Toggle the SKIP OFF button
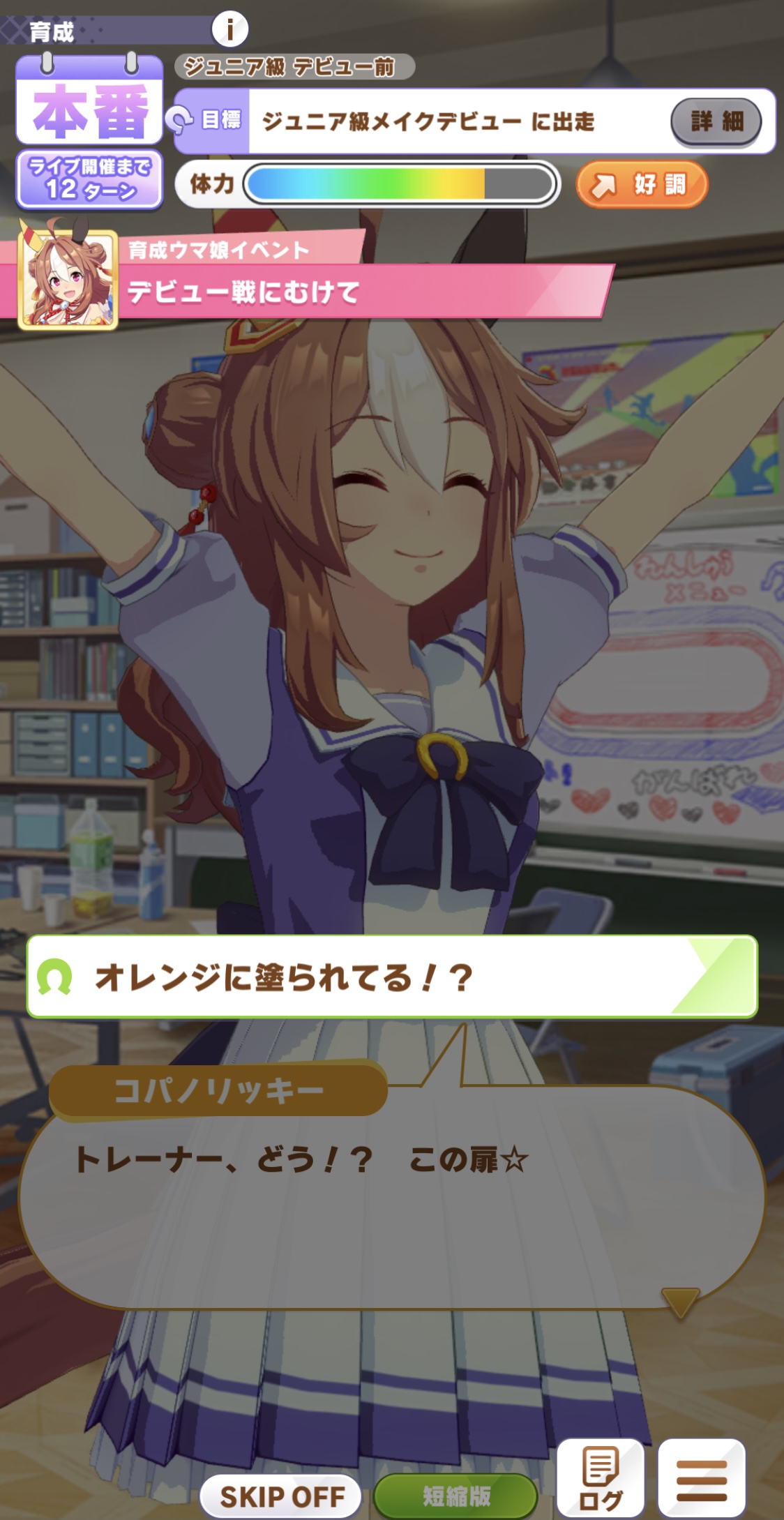This screenshot has height=1520, width=784. (281, 1496)
